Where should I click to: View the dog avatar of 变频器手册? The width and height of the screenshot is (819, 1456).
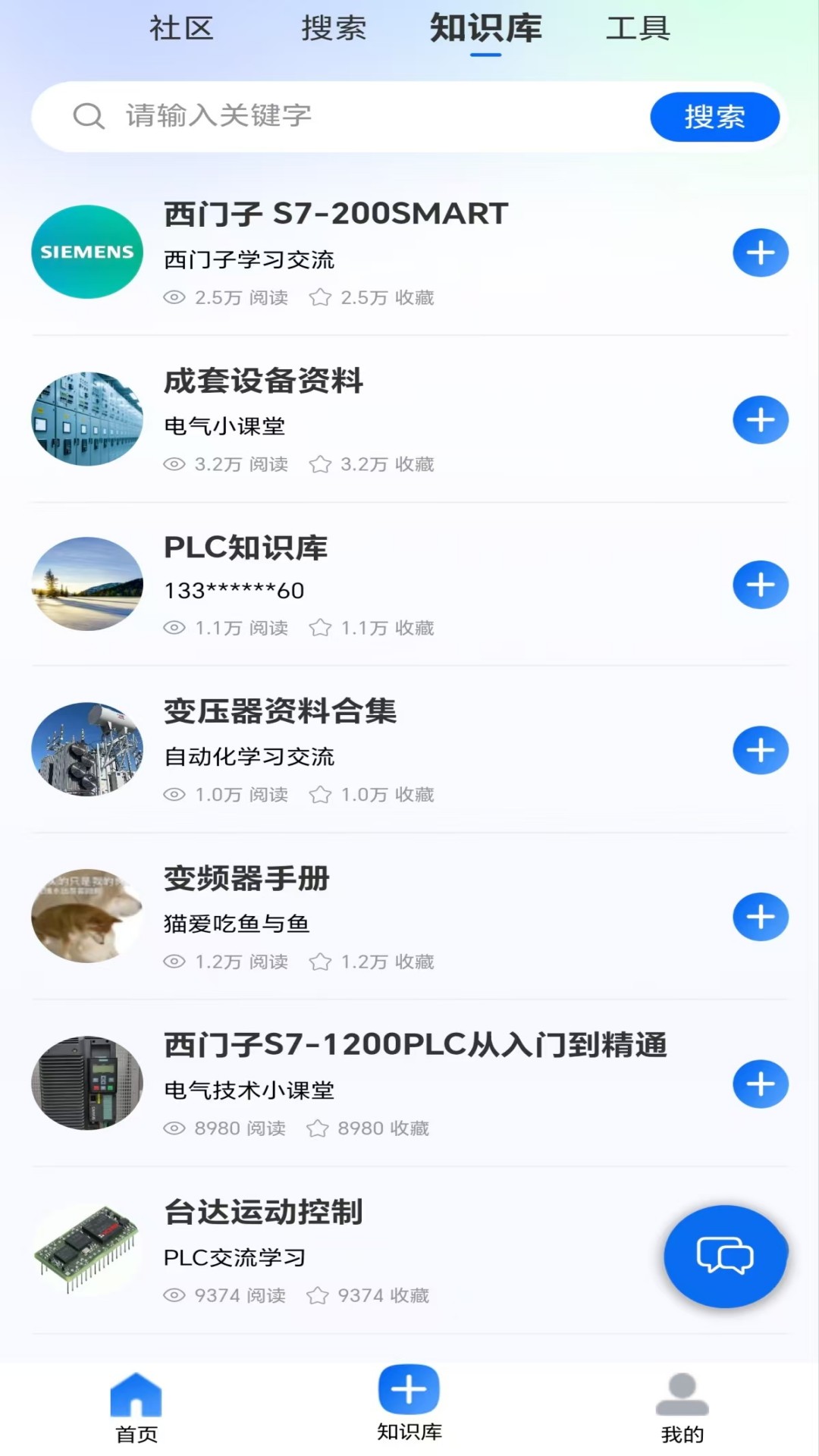click(x=86, y=916)
